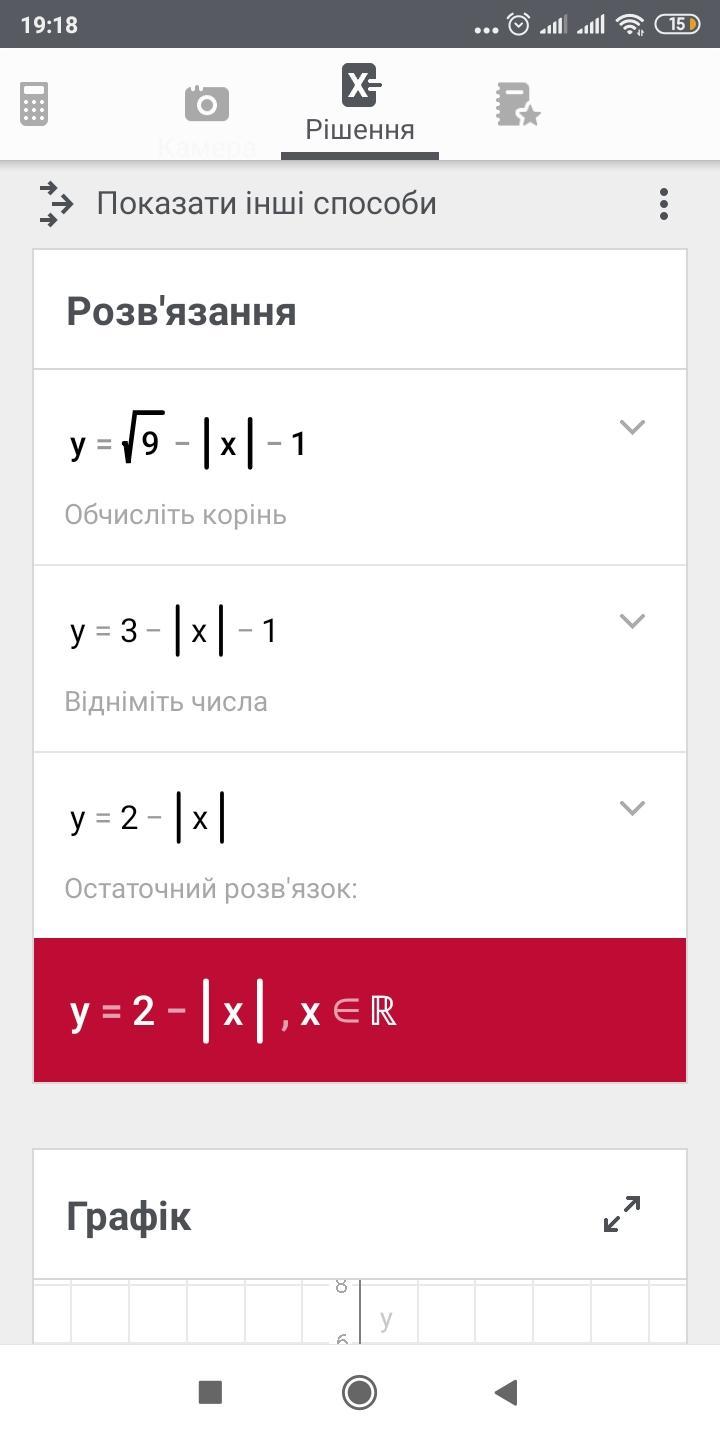The width and height of the screenshot is (720, 1440).
Task: Open the three-dot overflow menu
Action: (664, 204)
